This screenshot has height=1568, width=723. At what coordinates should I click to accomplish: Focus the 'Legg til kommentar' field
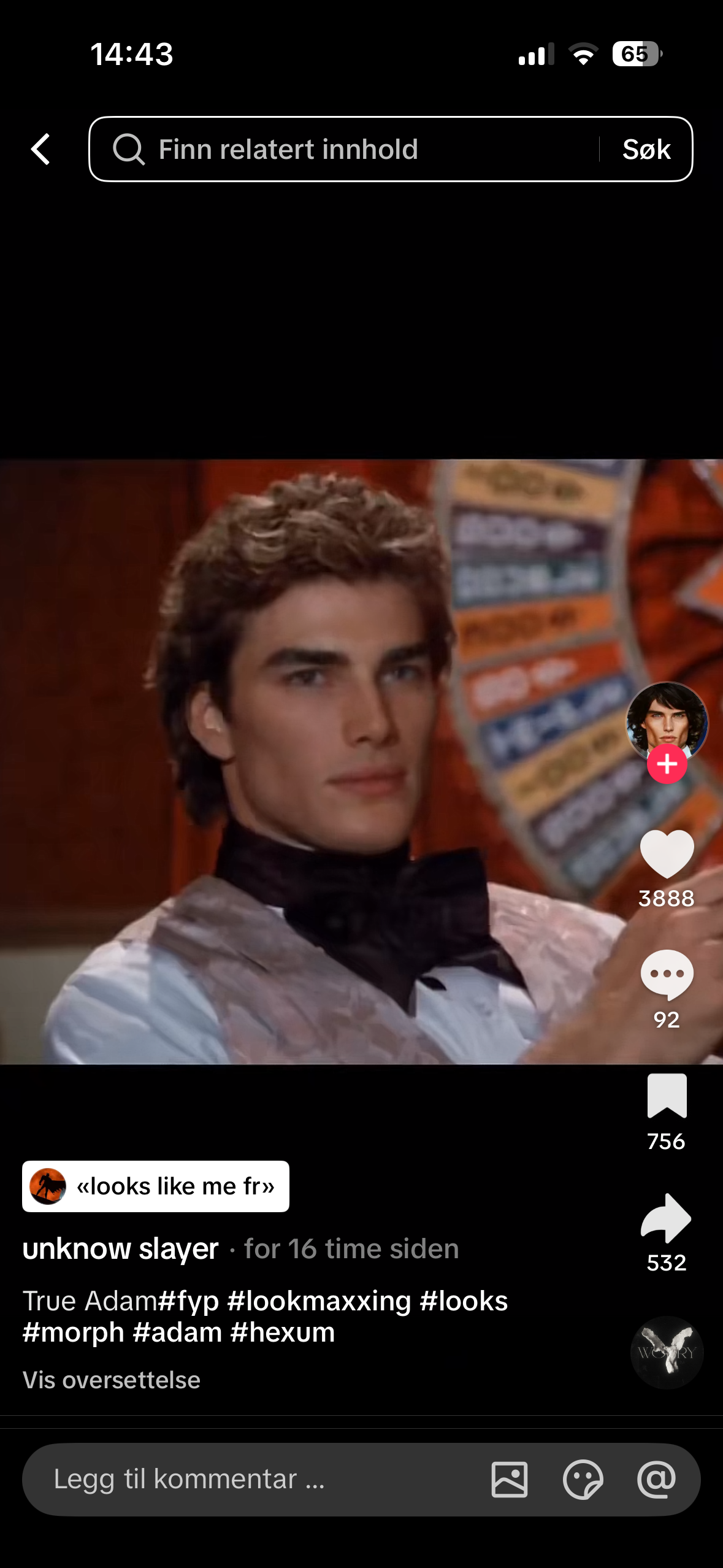click(x=245, y=1479)
